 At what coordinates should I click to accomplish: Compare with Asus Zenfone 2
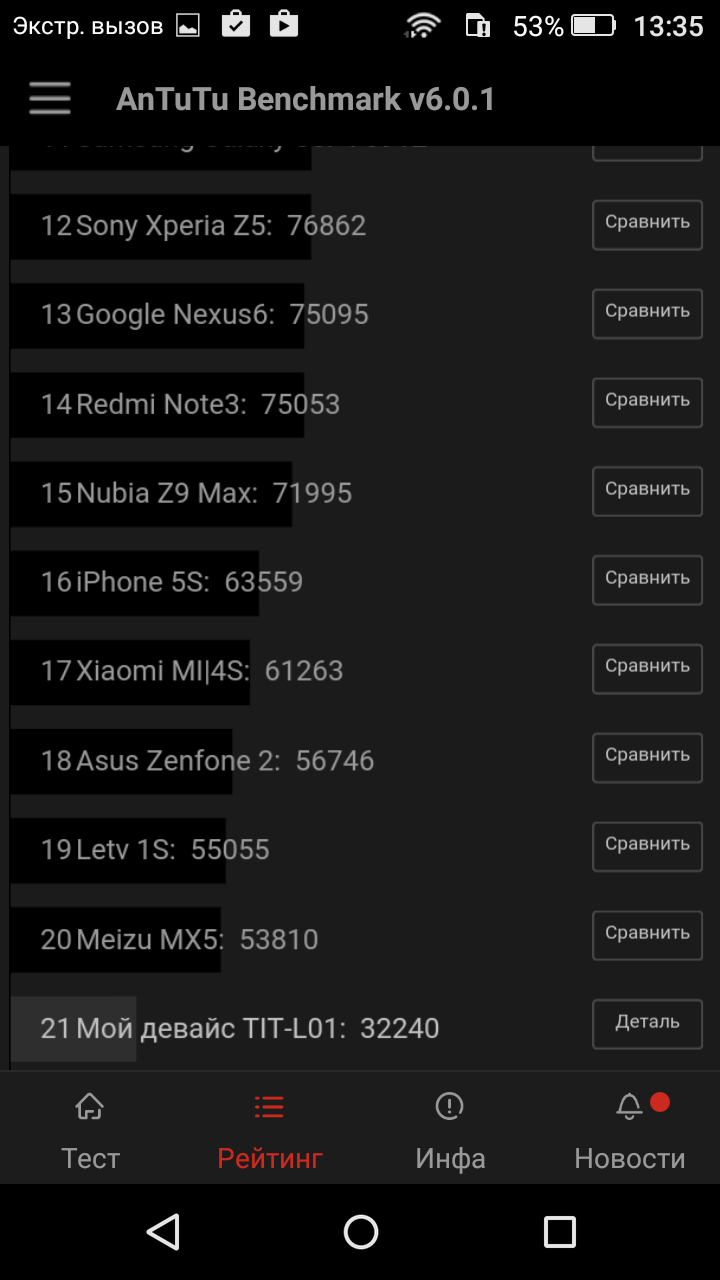coord(647,757)
